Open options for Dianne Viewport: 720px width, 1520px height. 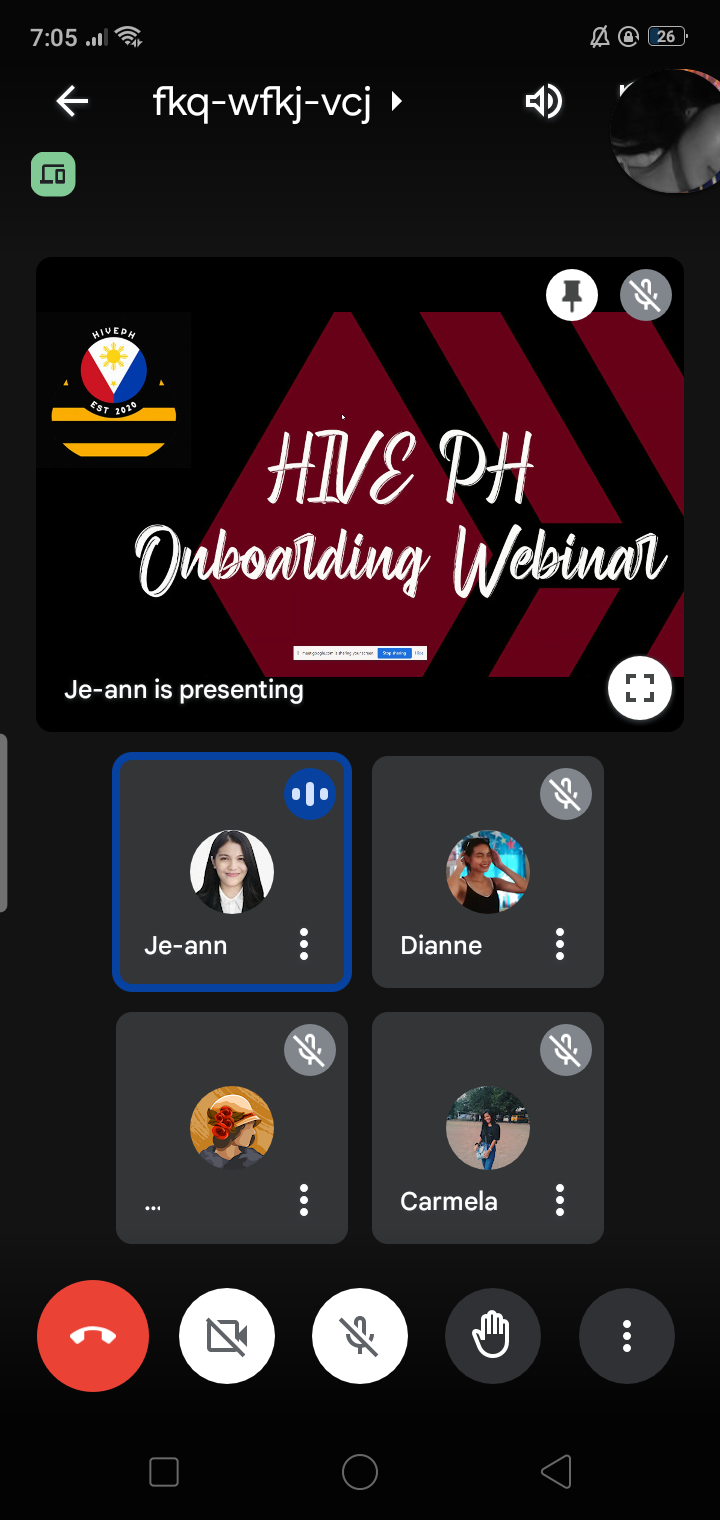pos(560,944)
